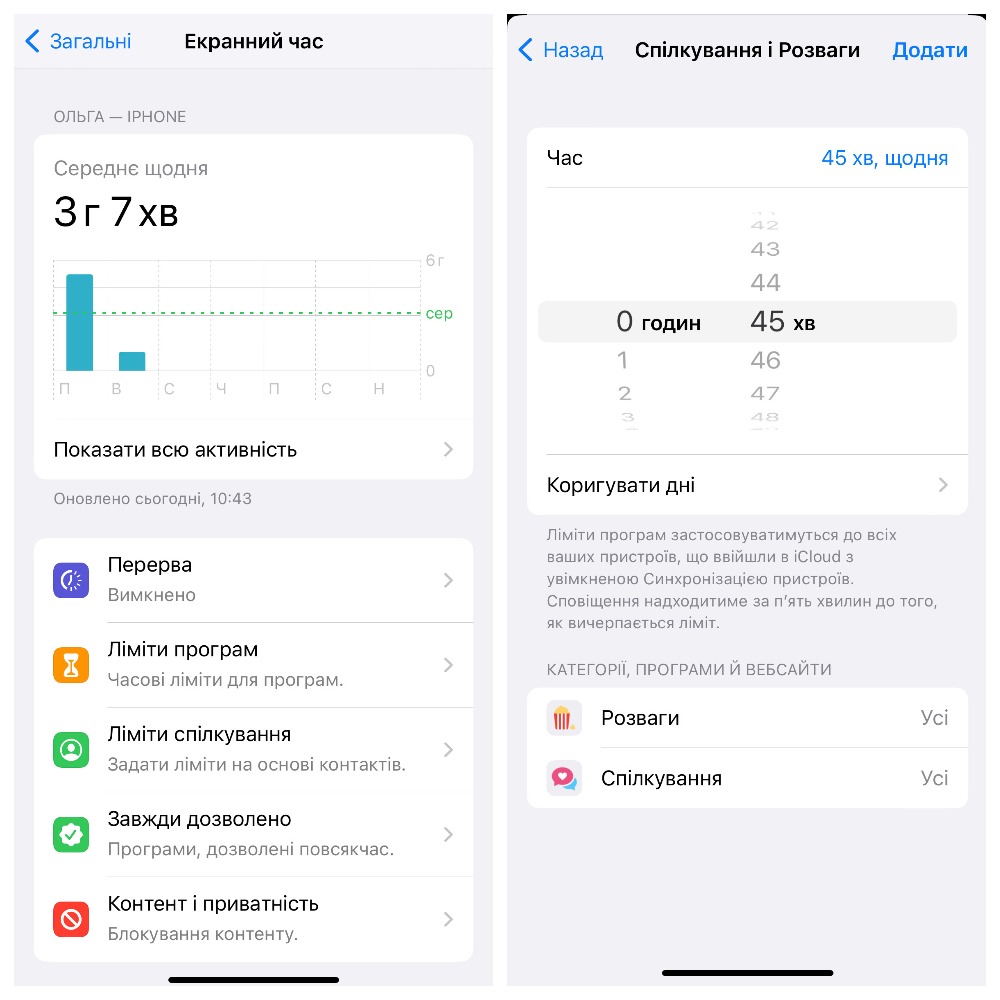
Task: Tap the Час row showing 45 хв, щодня
Action: [x=746, y=158]
